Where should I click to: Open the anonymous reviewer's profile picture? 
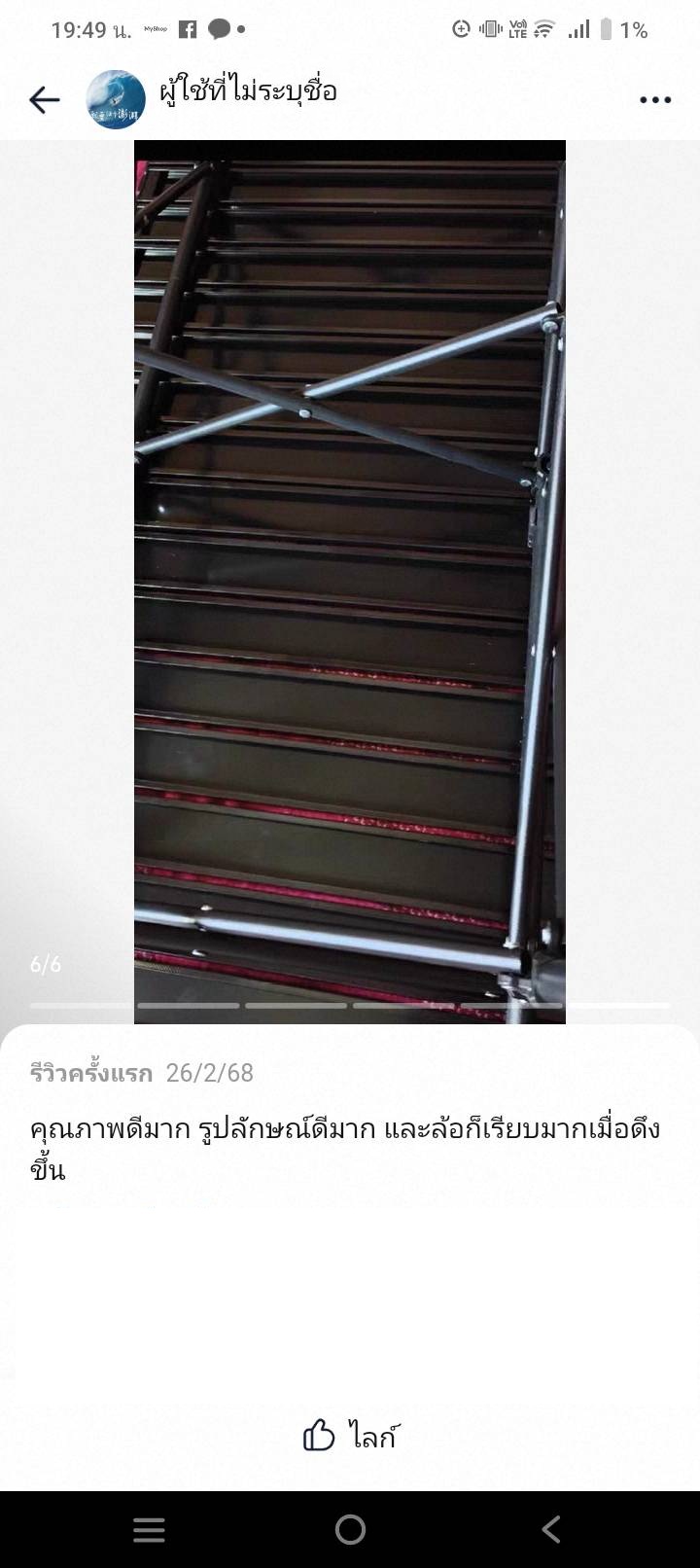[116, 99]
